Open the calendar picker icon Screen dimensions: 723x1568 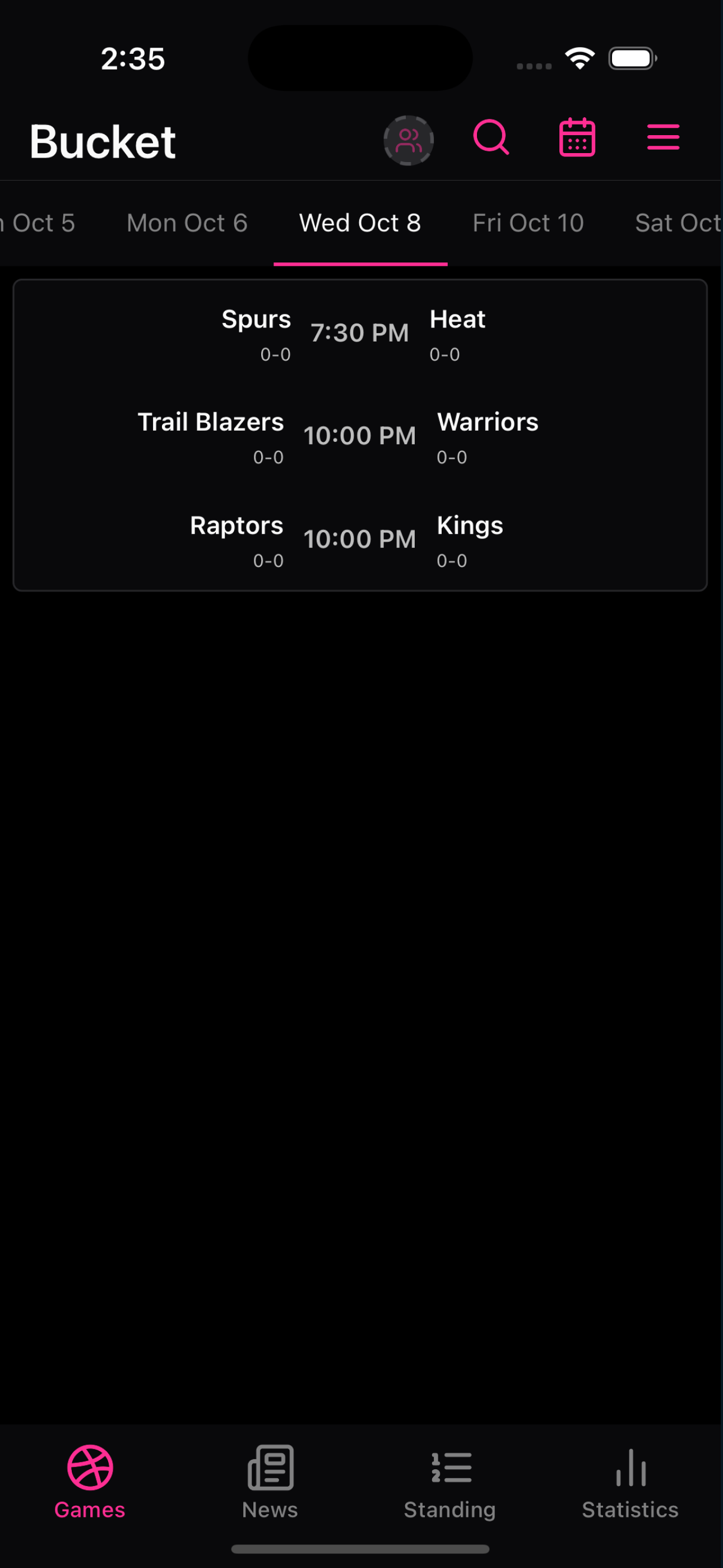pos(576,137)
